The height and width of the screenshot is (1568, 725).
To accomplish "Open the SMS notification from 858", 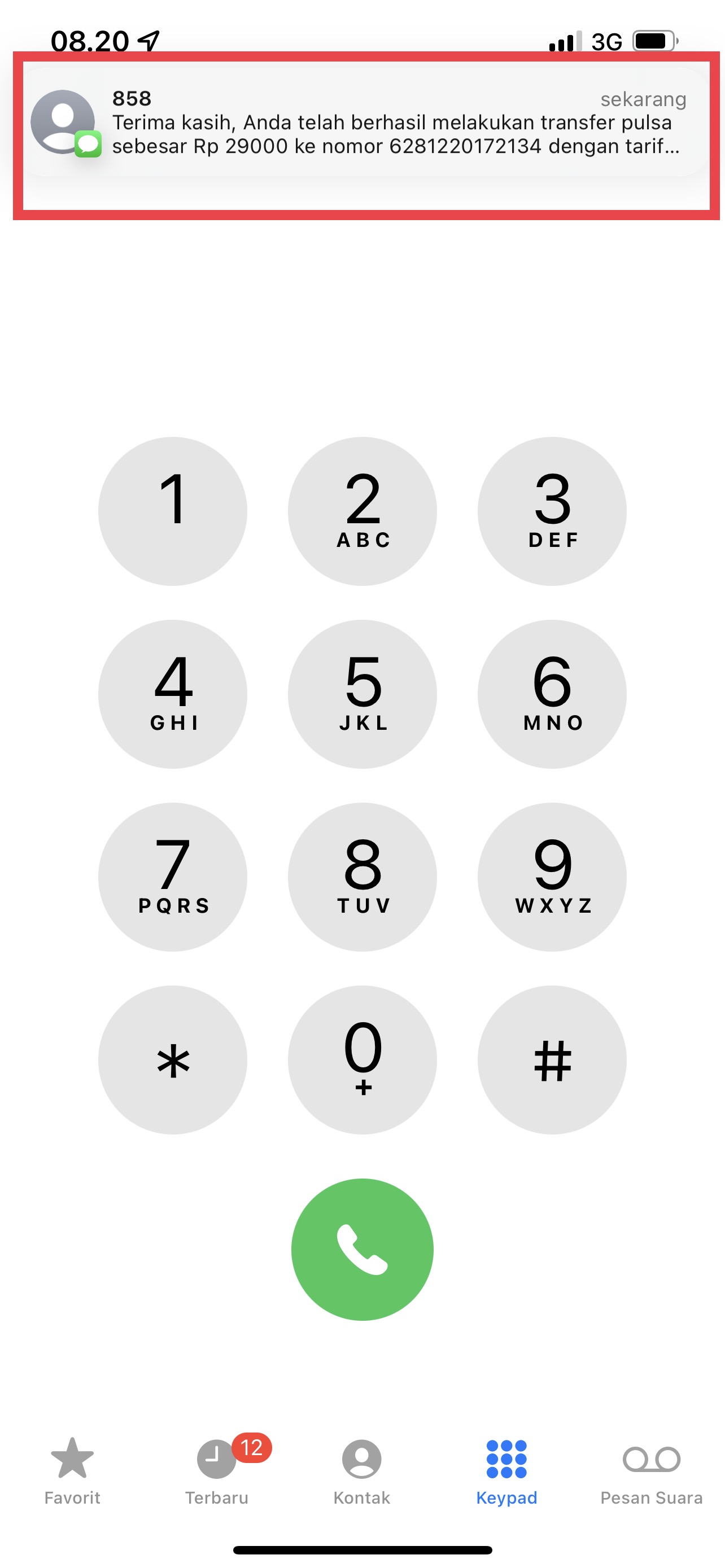I will [365, 123].
